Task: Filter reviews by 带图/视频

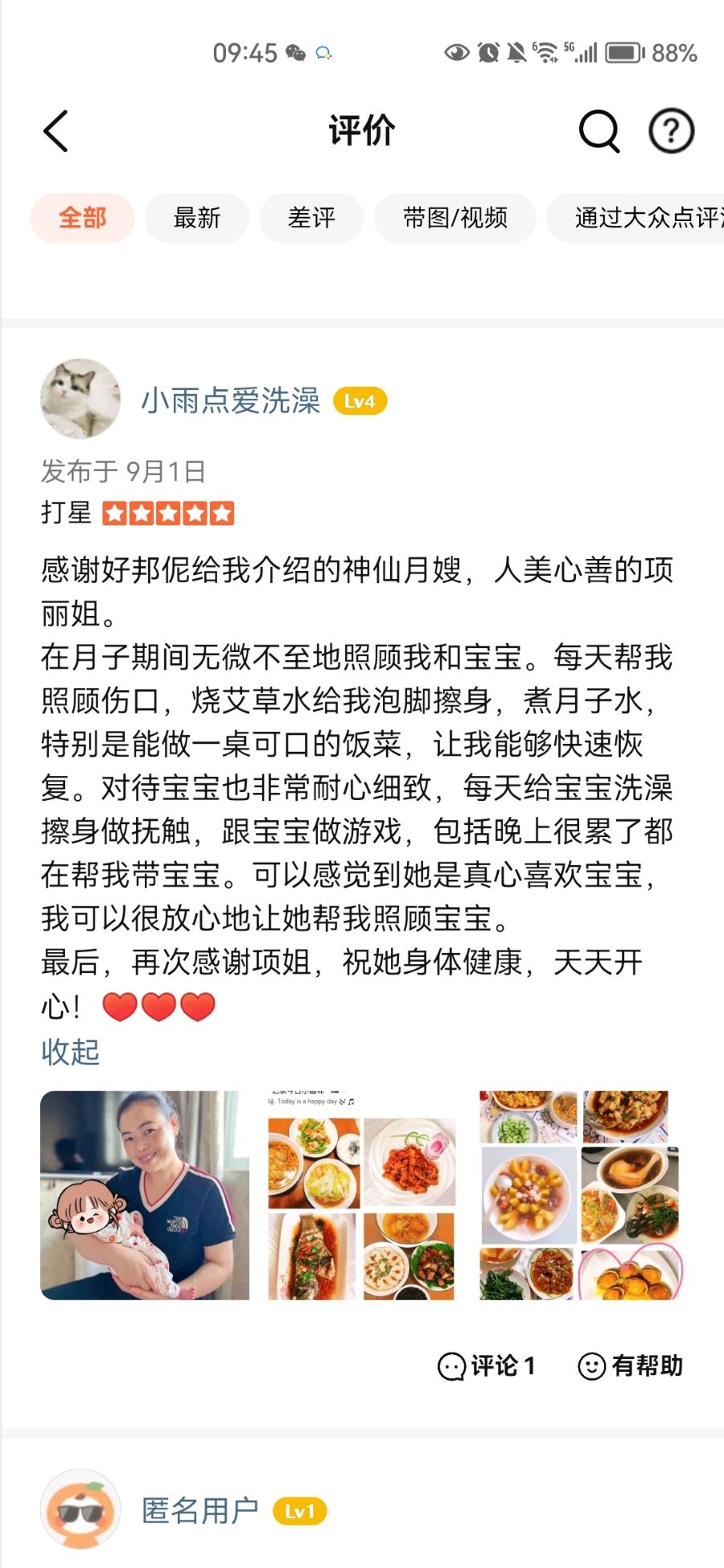Action: [455, 218]
